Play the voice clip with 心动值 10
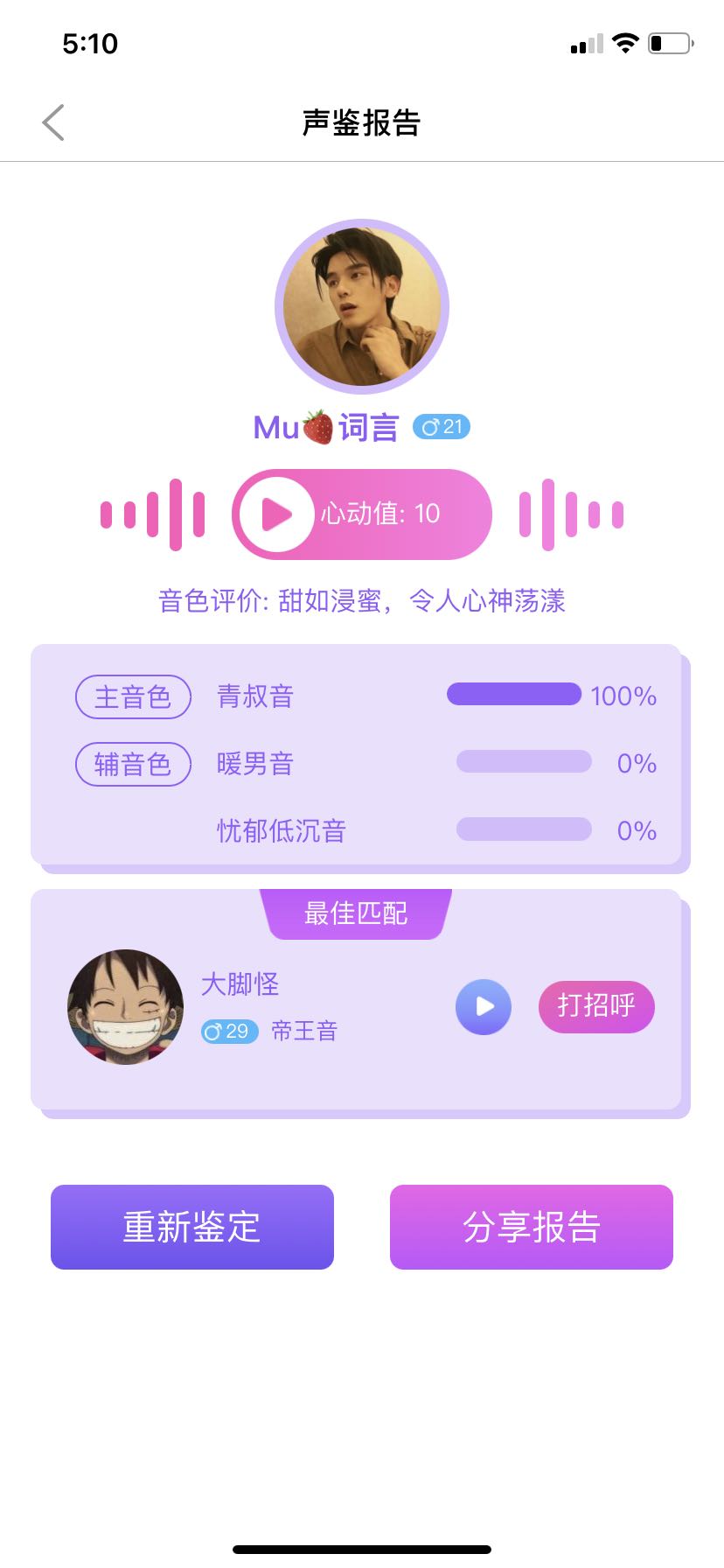 coord(276,514)
